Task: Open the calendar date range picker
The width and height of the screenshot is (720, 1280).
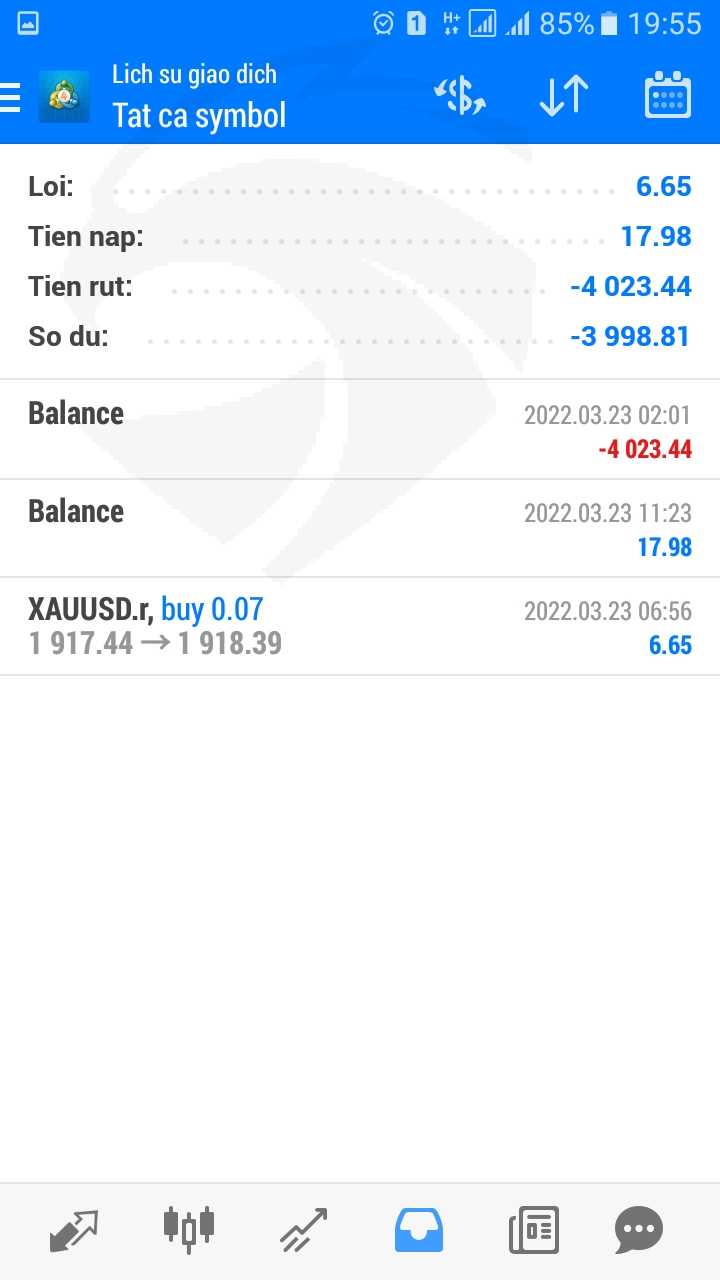Action: tap(668, 97)
